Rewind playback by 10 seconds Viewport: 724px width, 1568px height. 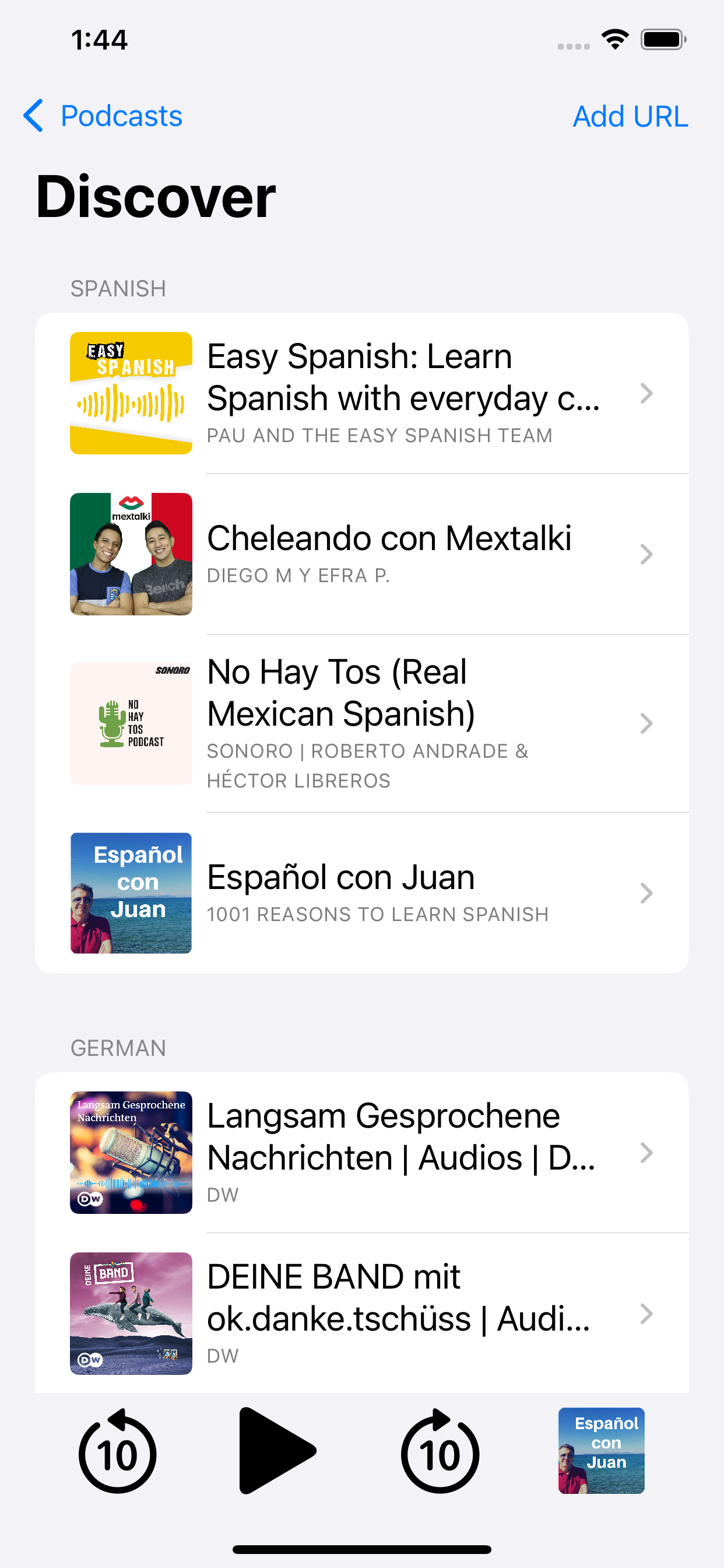[117, 1452]
